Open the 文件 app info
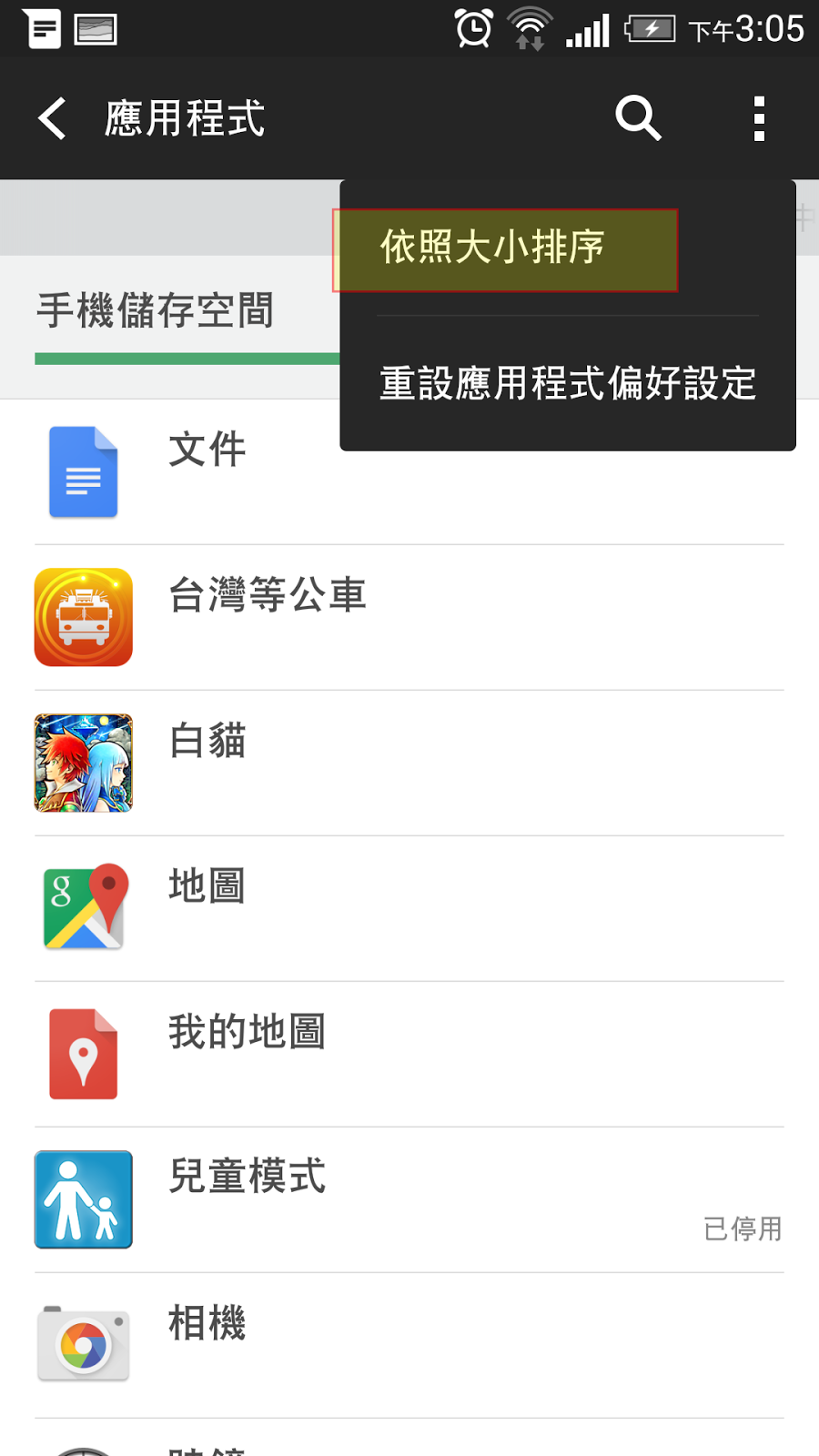 click(x=207, y=471)
